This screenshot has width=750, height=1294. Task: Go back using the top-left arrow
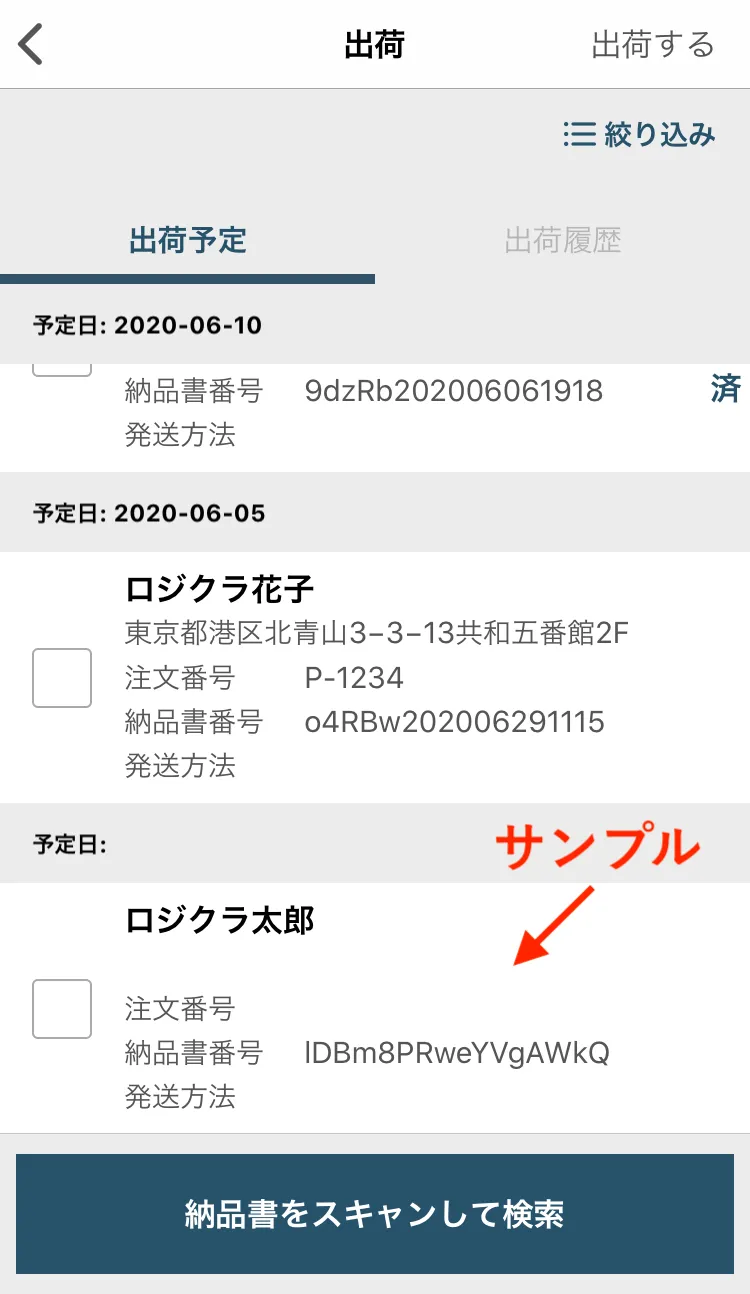point(32,45)
